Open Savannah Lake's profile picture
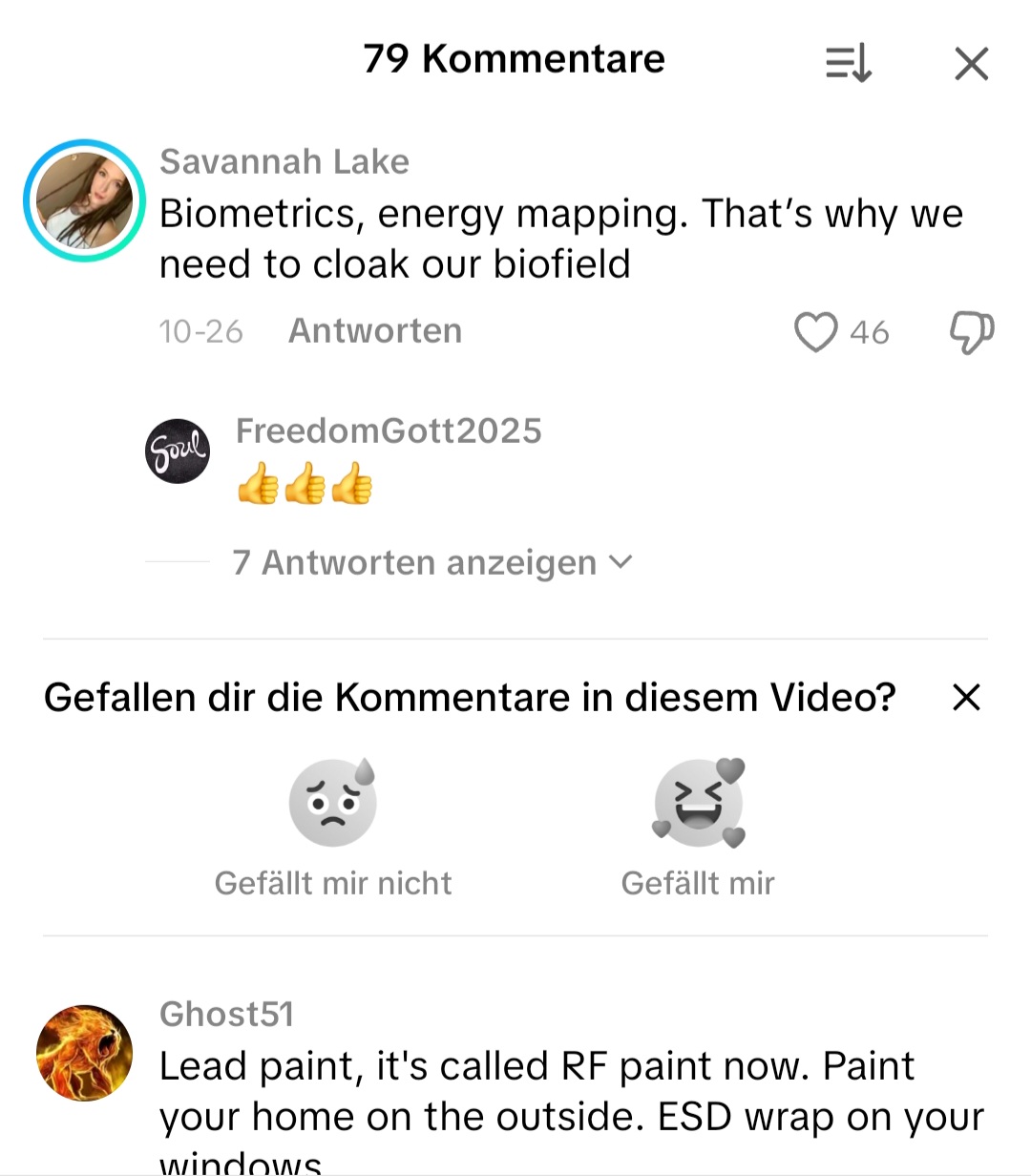The height and width of the screenshot is (1176, 1031). coord(84,200)
